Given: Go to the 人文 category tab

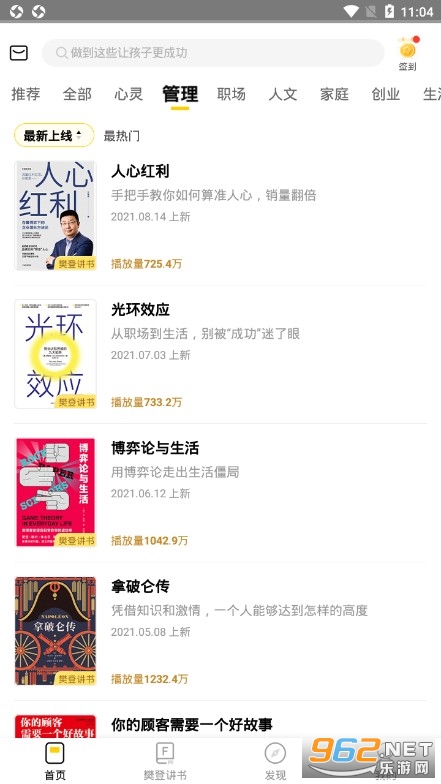Looking at the screenshot, I should [283, 94].
